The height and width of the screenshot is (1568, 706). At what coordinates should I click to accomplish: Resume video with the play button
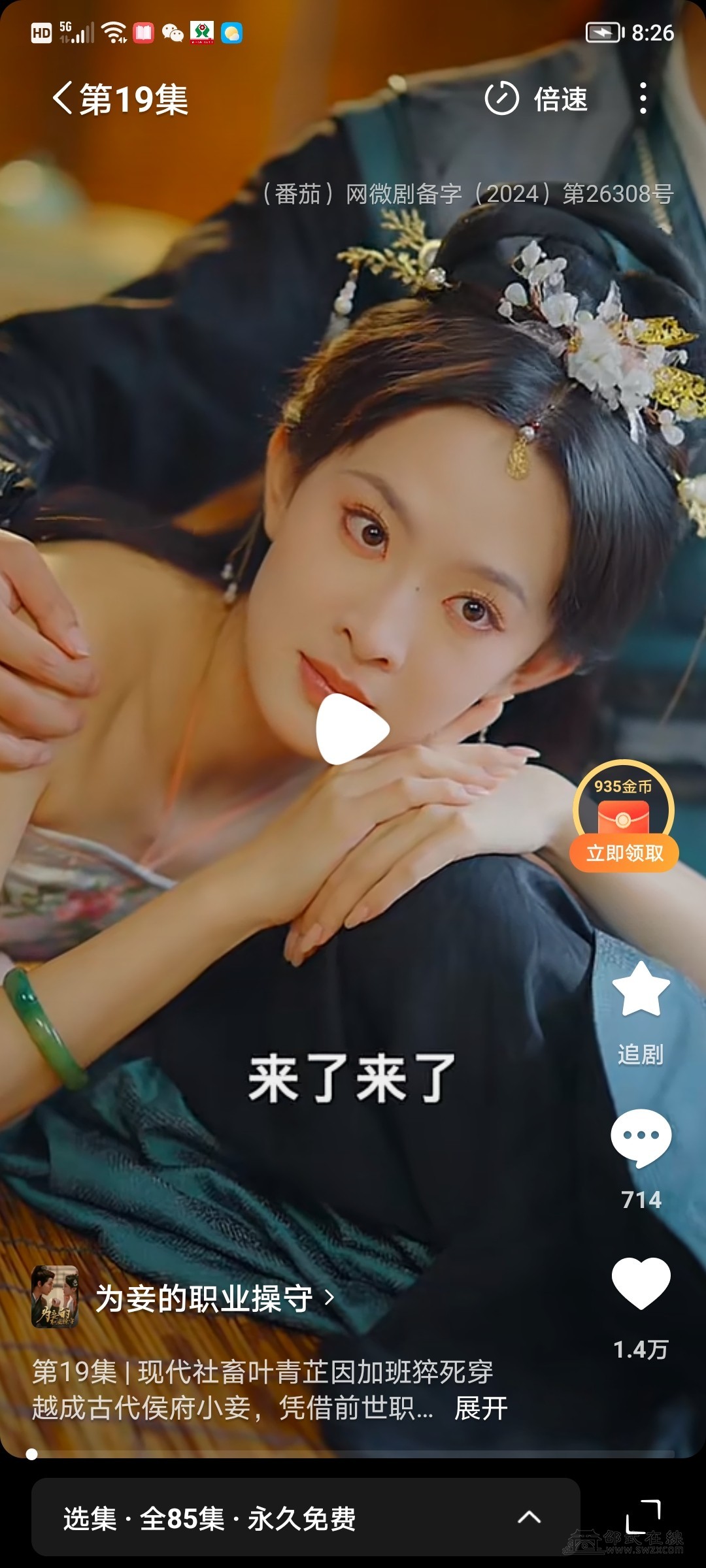coord(352,729)
